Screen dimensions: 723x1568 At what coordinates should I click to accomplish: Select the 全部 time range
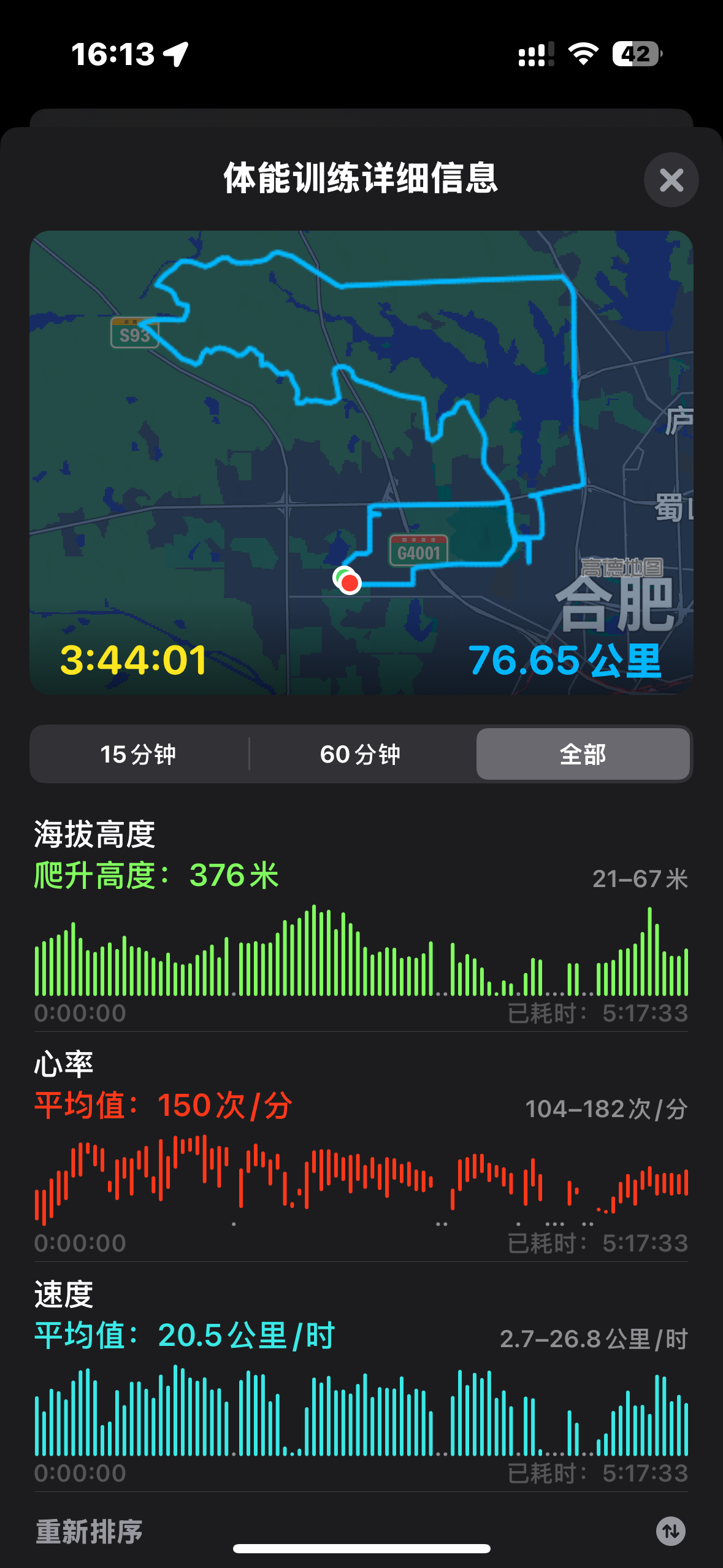click(583, 754)
